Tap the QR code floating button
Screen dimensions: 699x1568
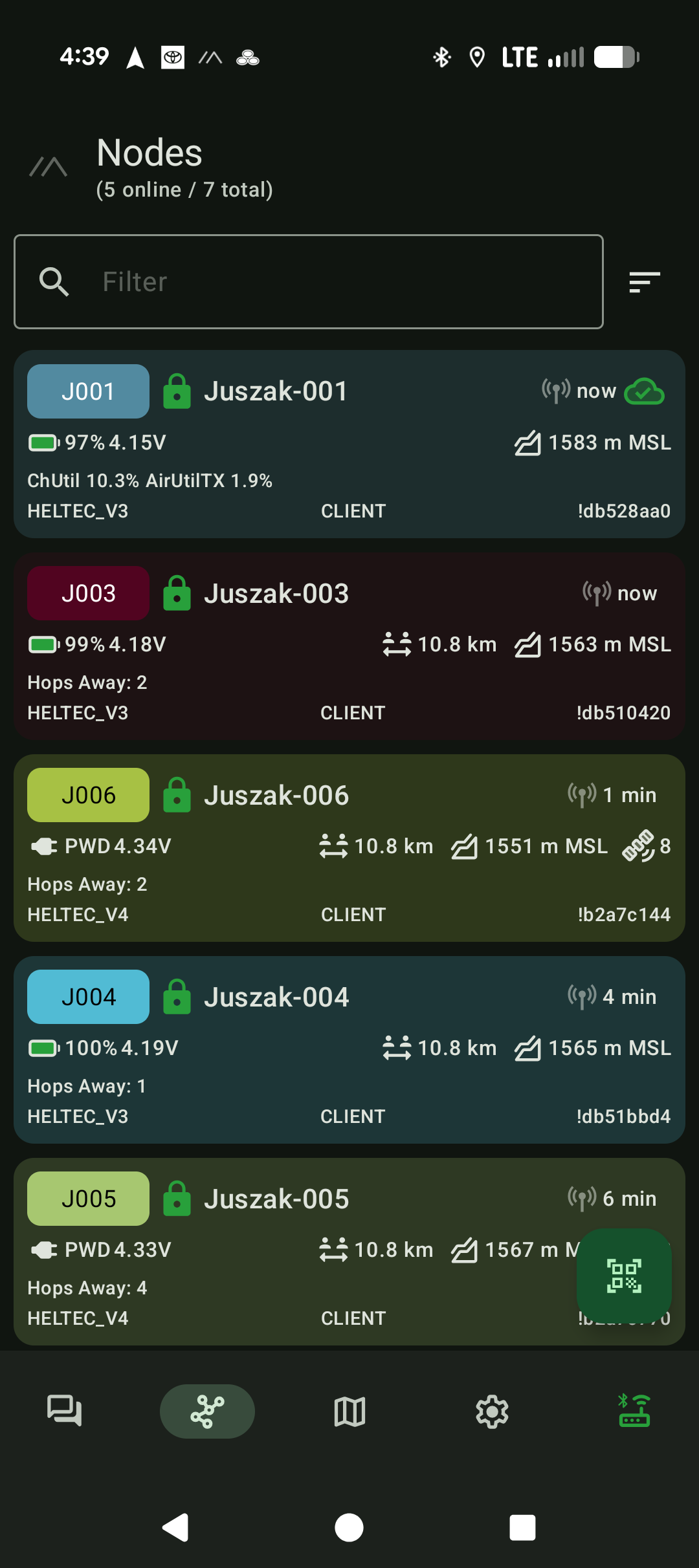[x=624, y=1276]
